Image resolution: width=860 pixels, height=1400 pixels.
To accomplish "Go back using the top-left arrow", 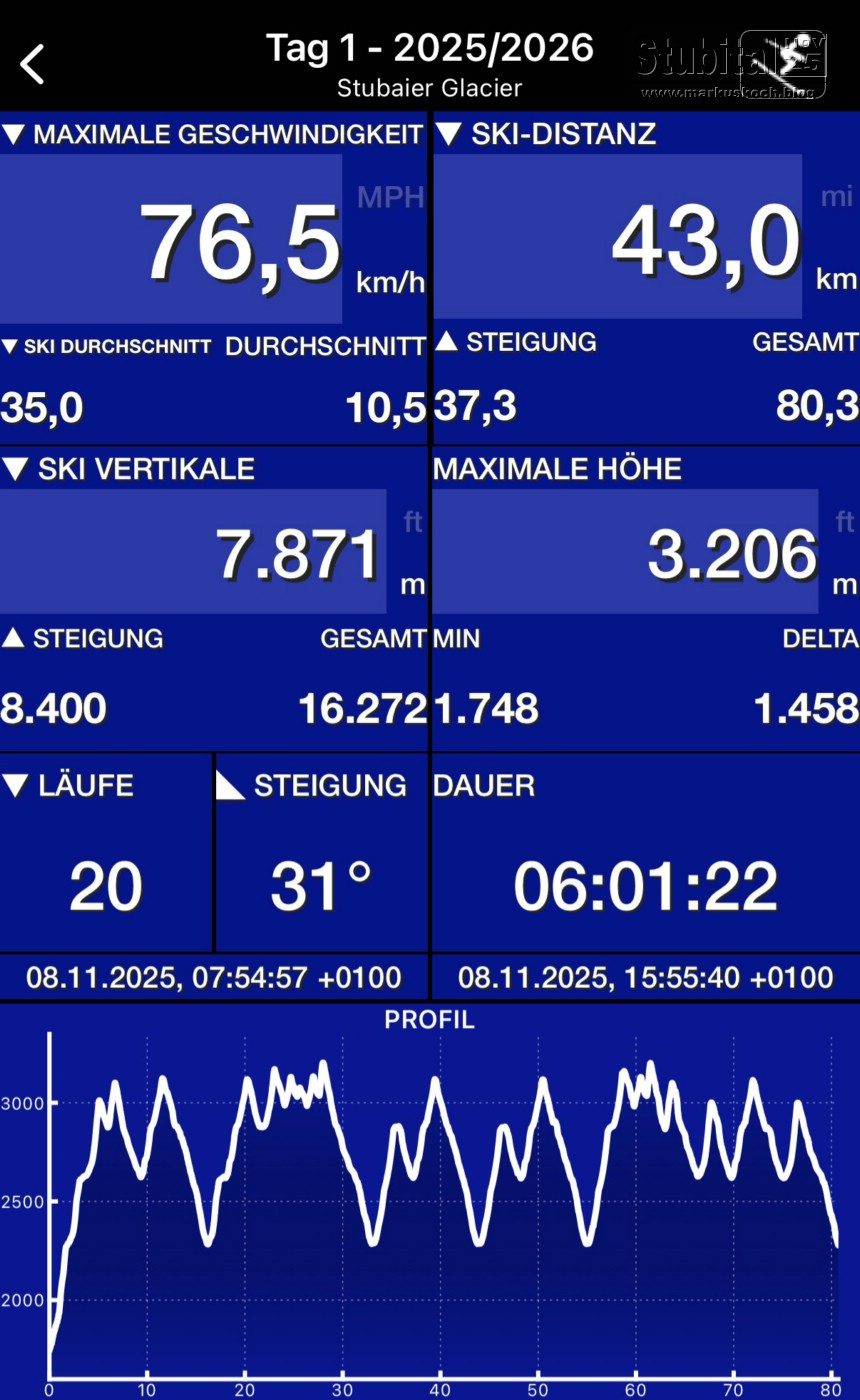I will 33,64.
